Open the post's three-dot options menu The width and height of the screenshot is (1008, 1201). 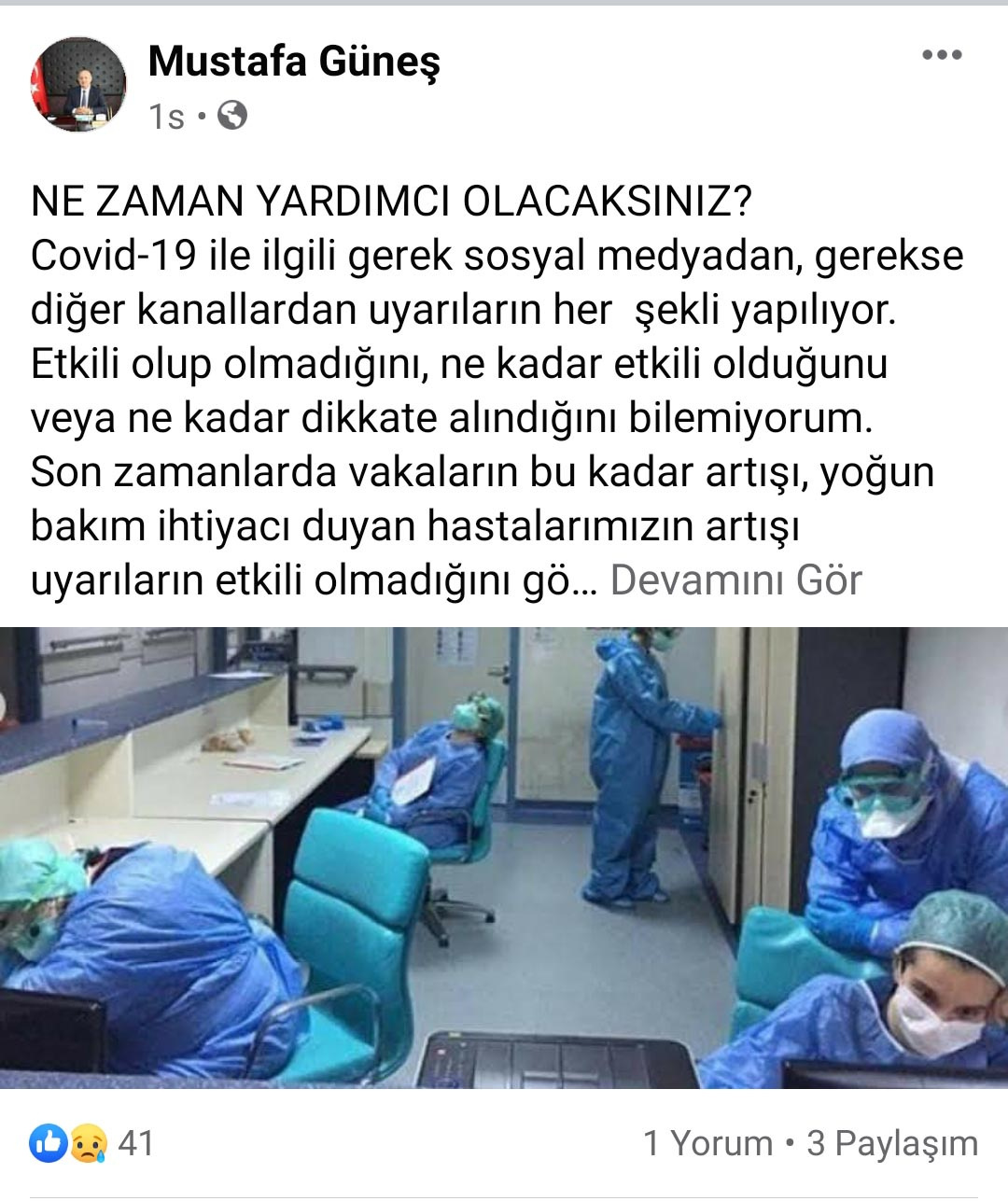[941, 55]
